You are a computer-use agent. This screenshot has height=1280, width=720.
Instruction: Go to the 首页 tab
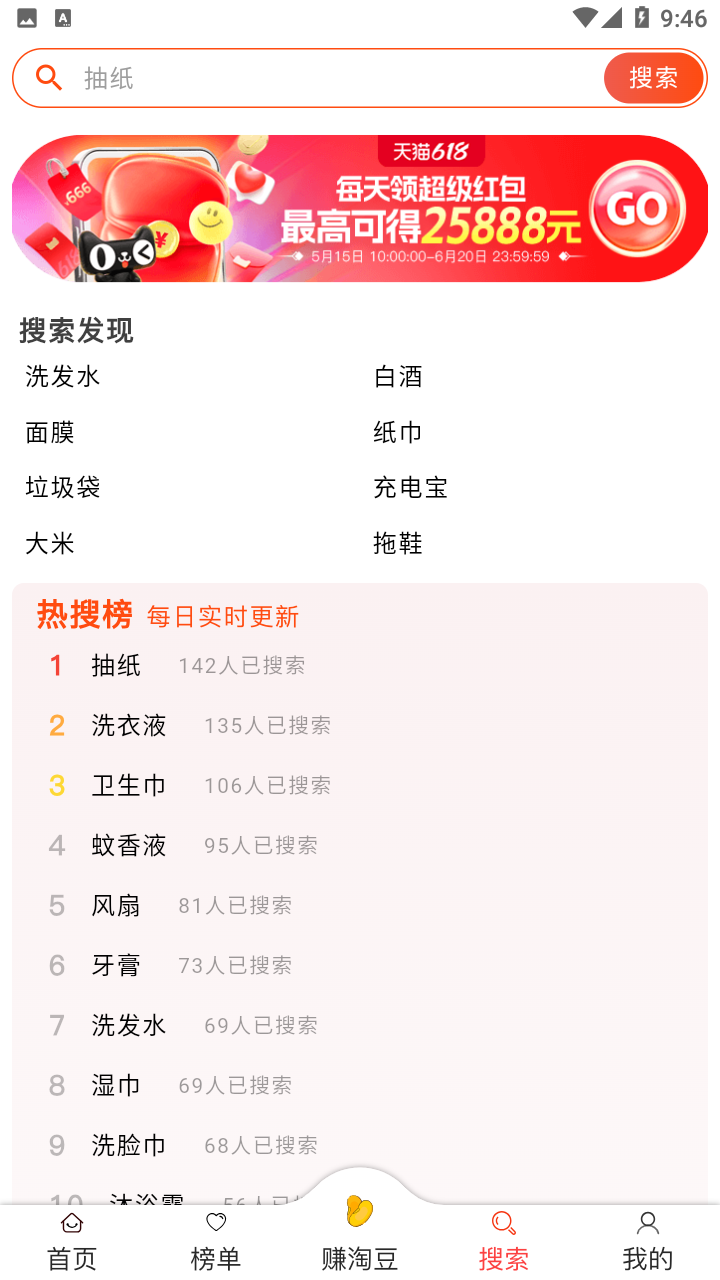tap(72, 1242)
